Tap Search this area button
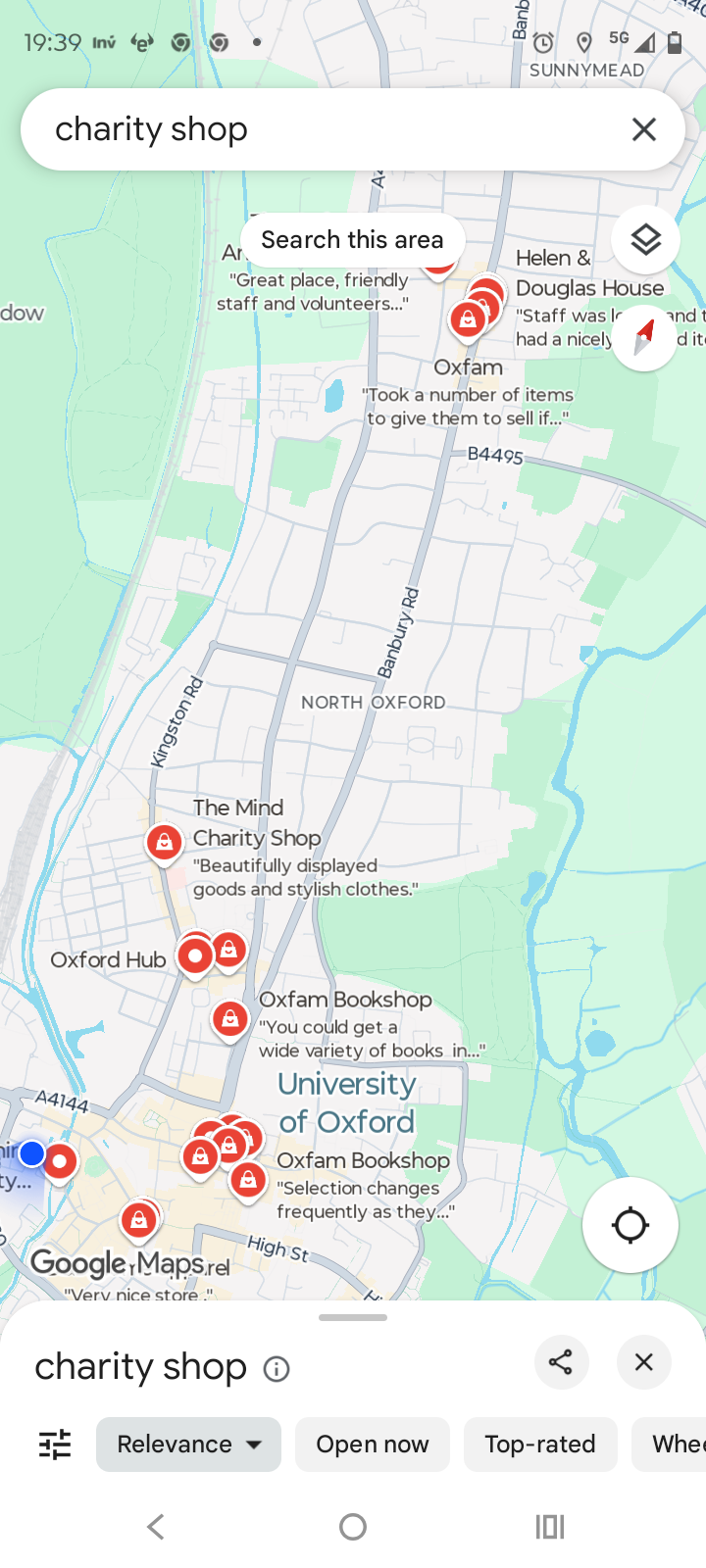 coord(352,240)
